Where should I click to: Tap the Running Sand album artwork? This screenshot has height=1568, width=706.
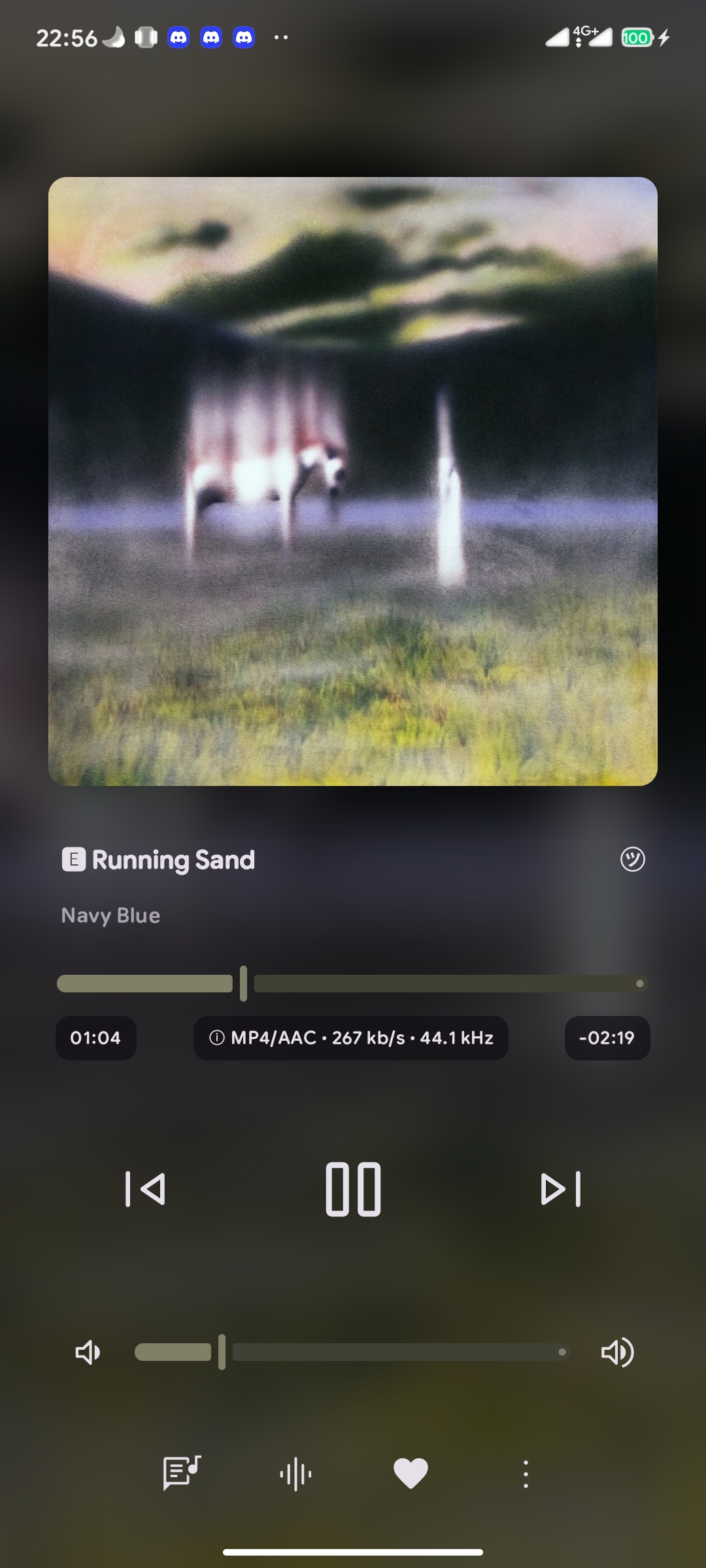(x=353, y=482)
